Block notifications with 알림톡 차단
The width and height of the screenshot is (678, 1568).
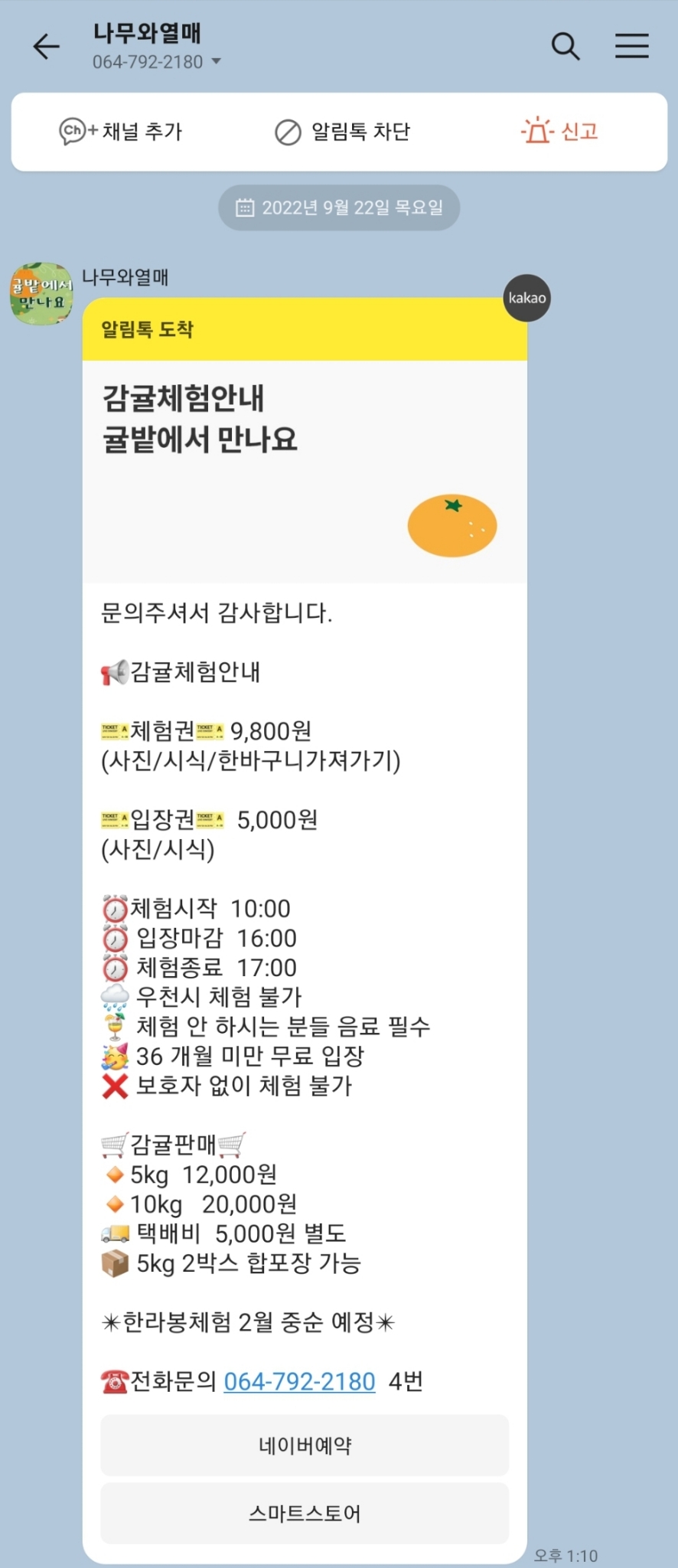click(x=342, y=132)
